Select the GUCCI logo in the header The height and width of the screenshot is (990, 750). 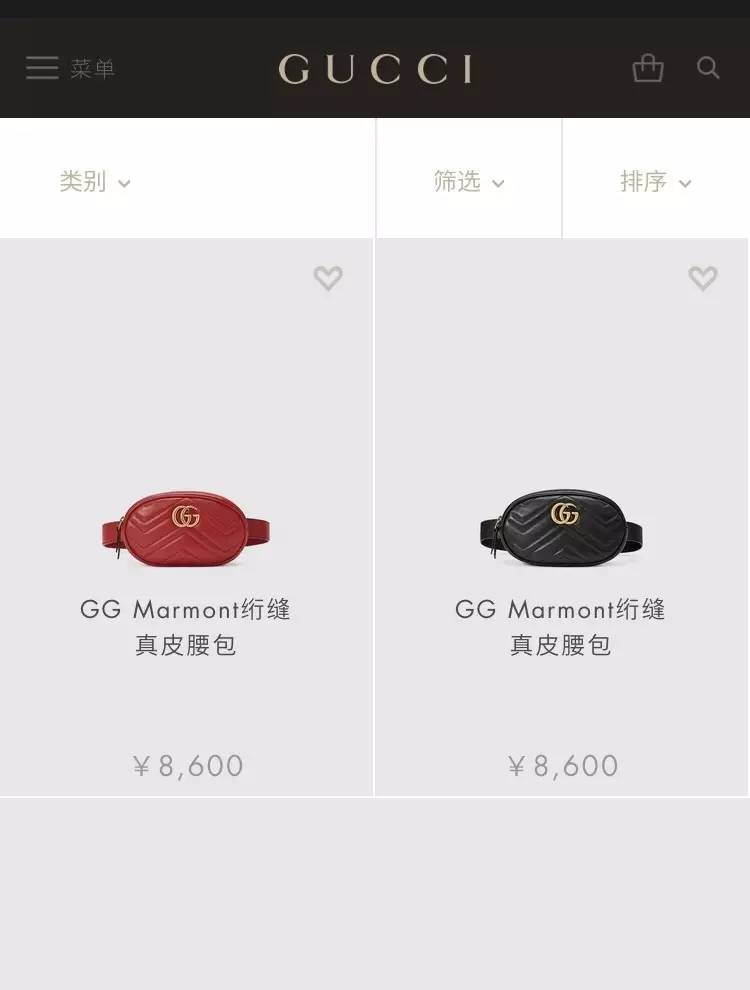375,69
